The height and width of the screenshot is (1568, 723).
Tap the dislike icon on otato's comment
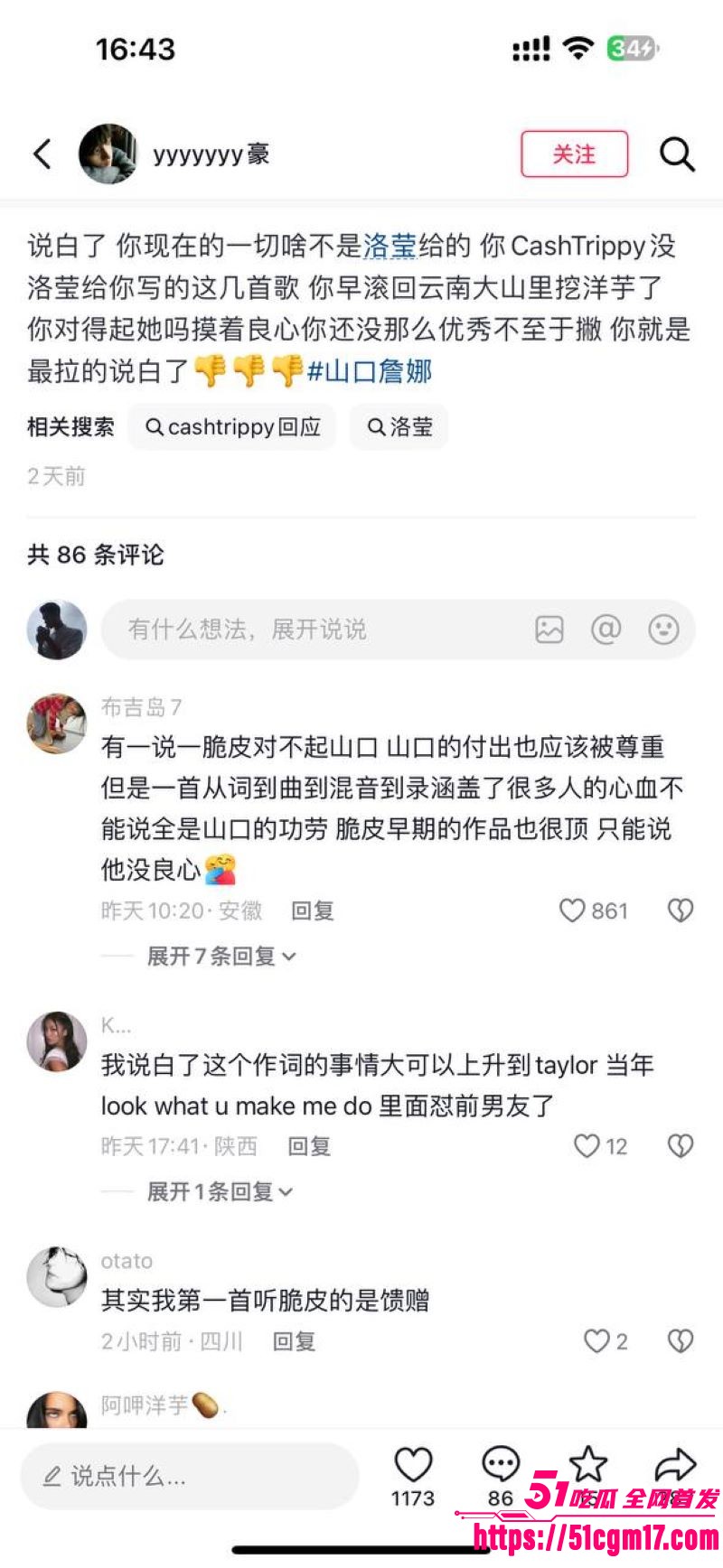click(681, 1341)
